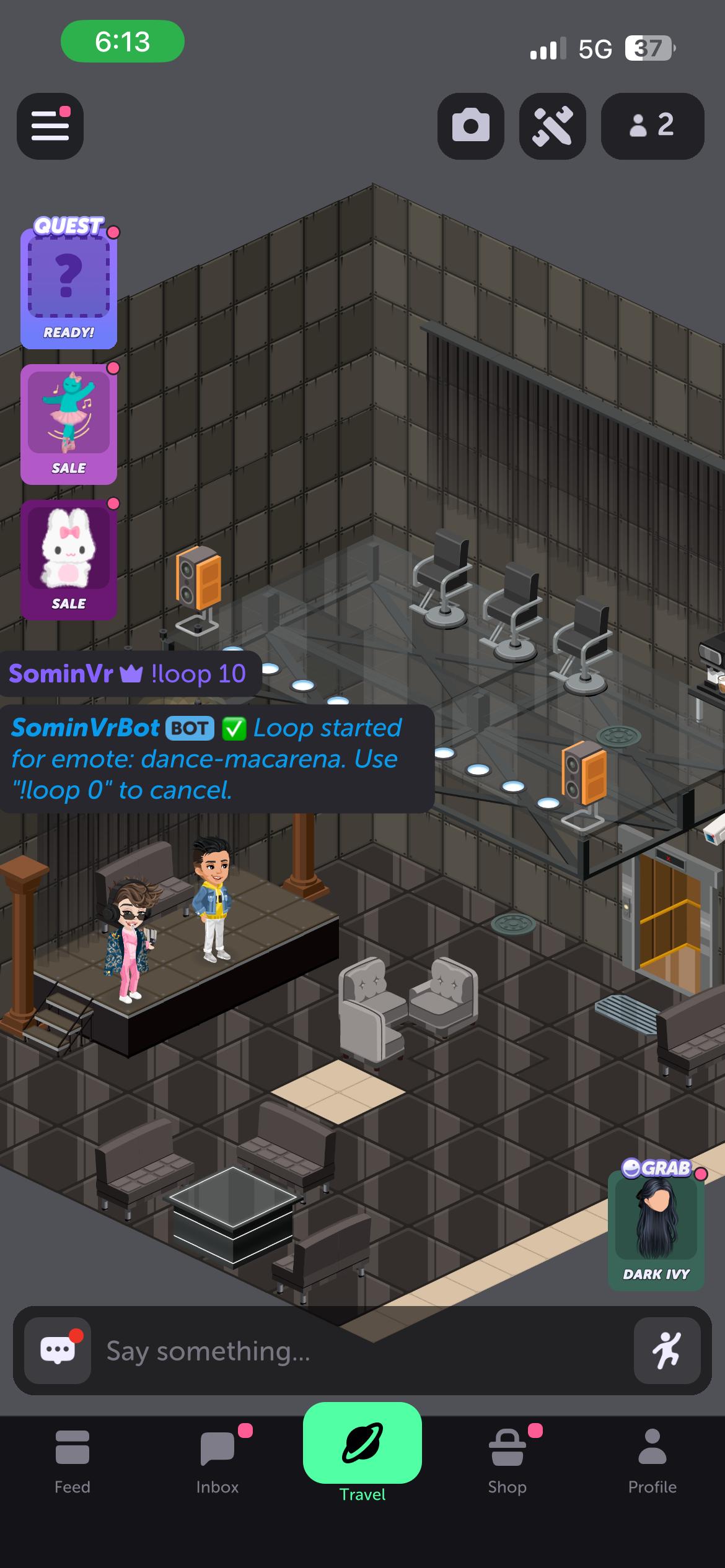Open the Profile tab
The image size is (725, 1568).
[x=652, y=1460]
